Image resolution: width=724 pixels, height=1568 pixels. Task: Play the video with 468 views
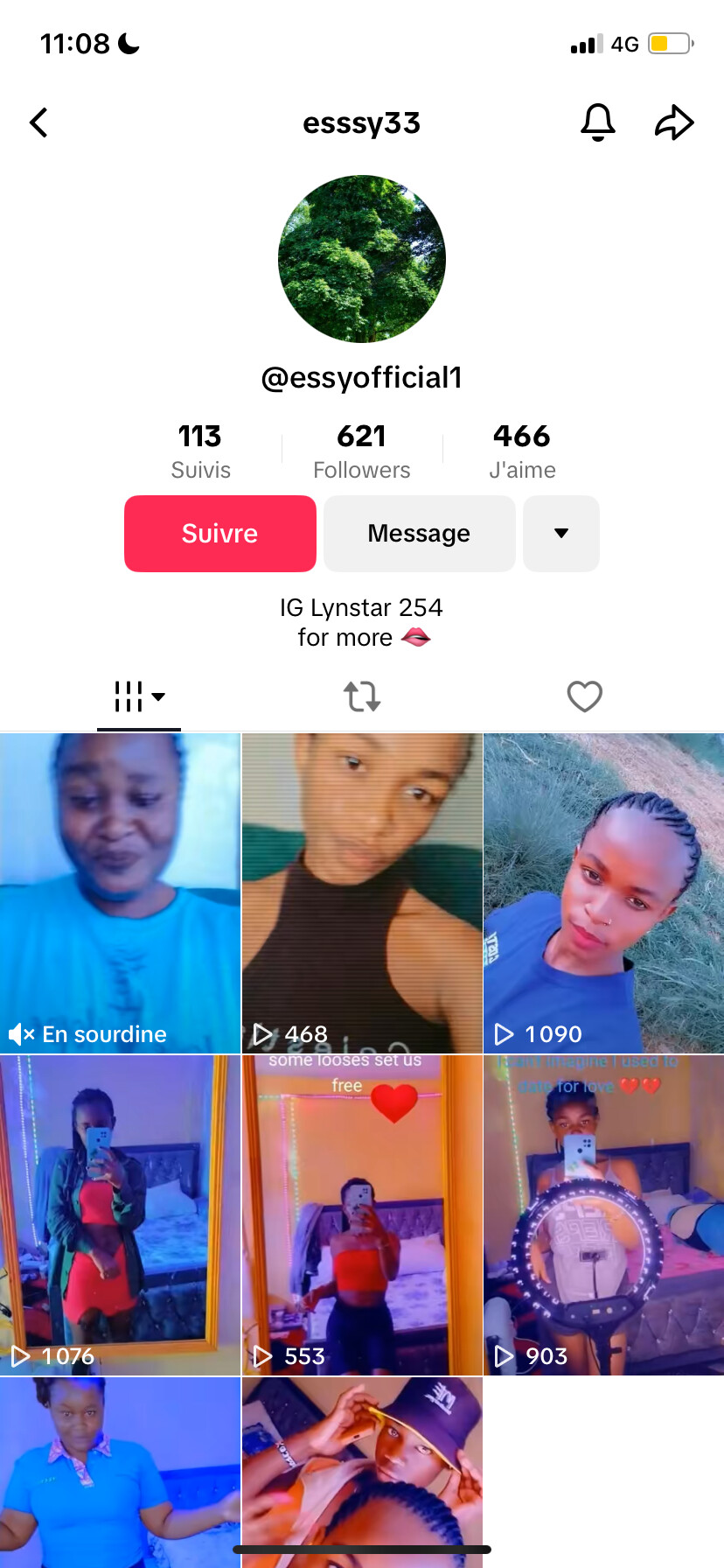pyautogui.click(x=362, y=892)
